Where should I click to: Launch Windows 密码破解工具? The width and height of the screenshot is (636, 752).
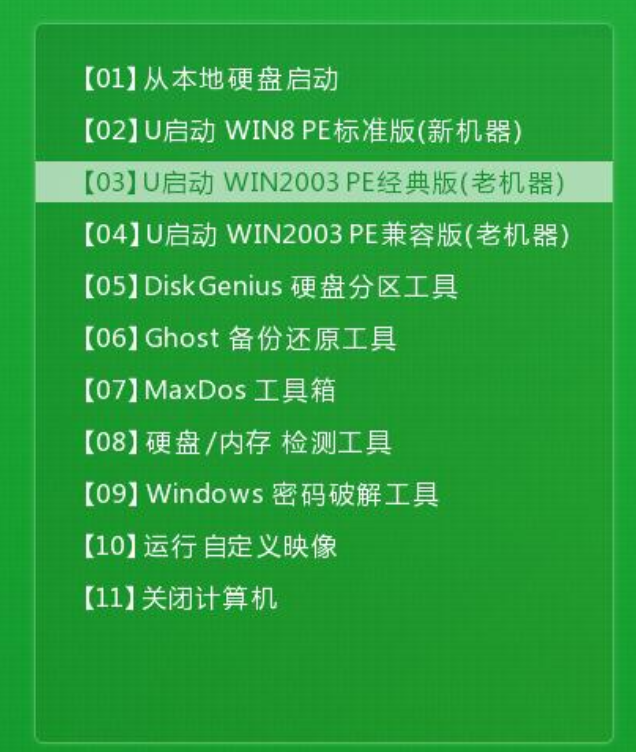259,495
